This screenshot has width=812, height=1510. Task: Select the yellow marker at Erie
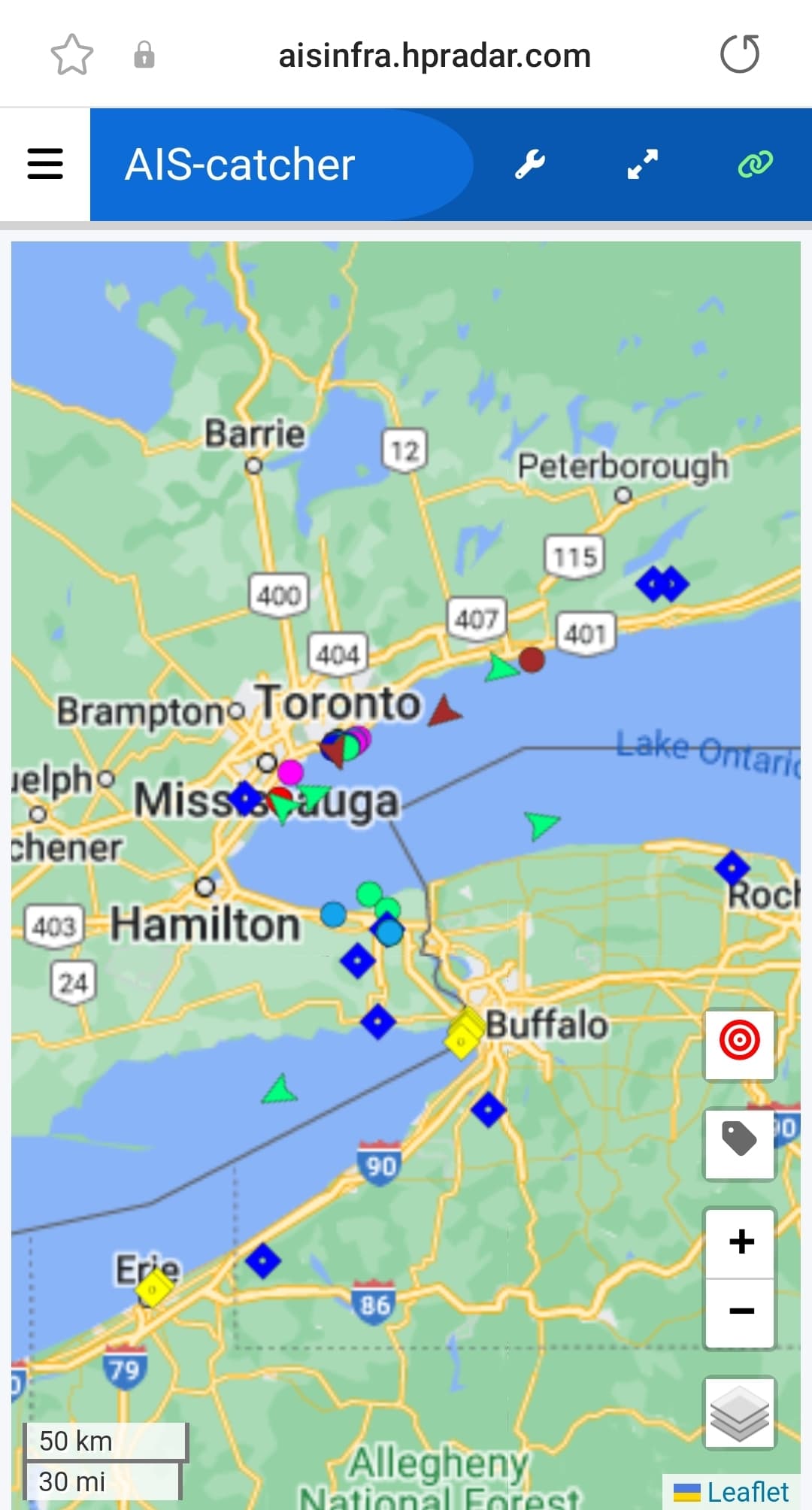coord(153,1288)
